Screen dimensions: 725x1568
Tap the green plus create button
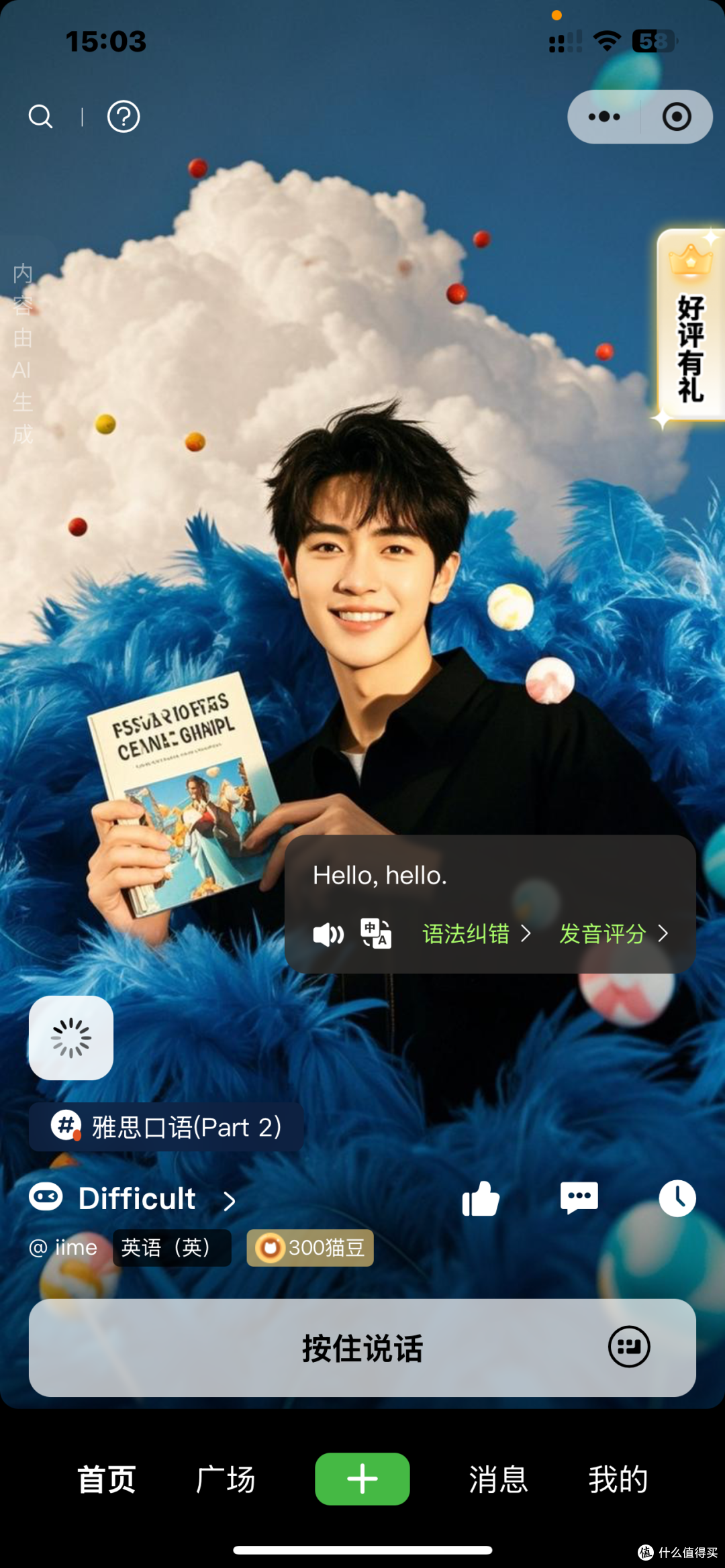[362, 1479]
